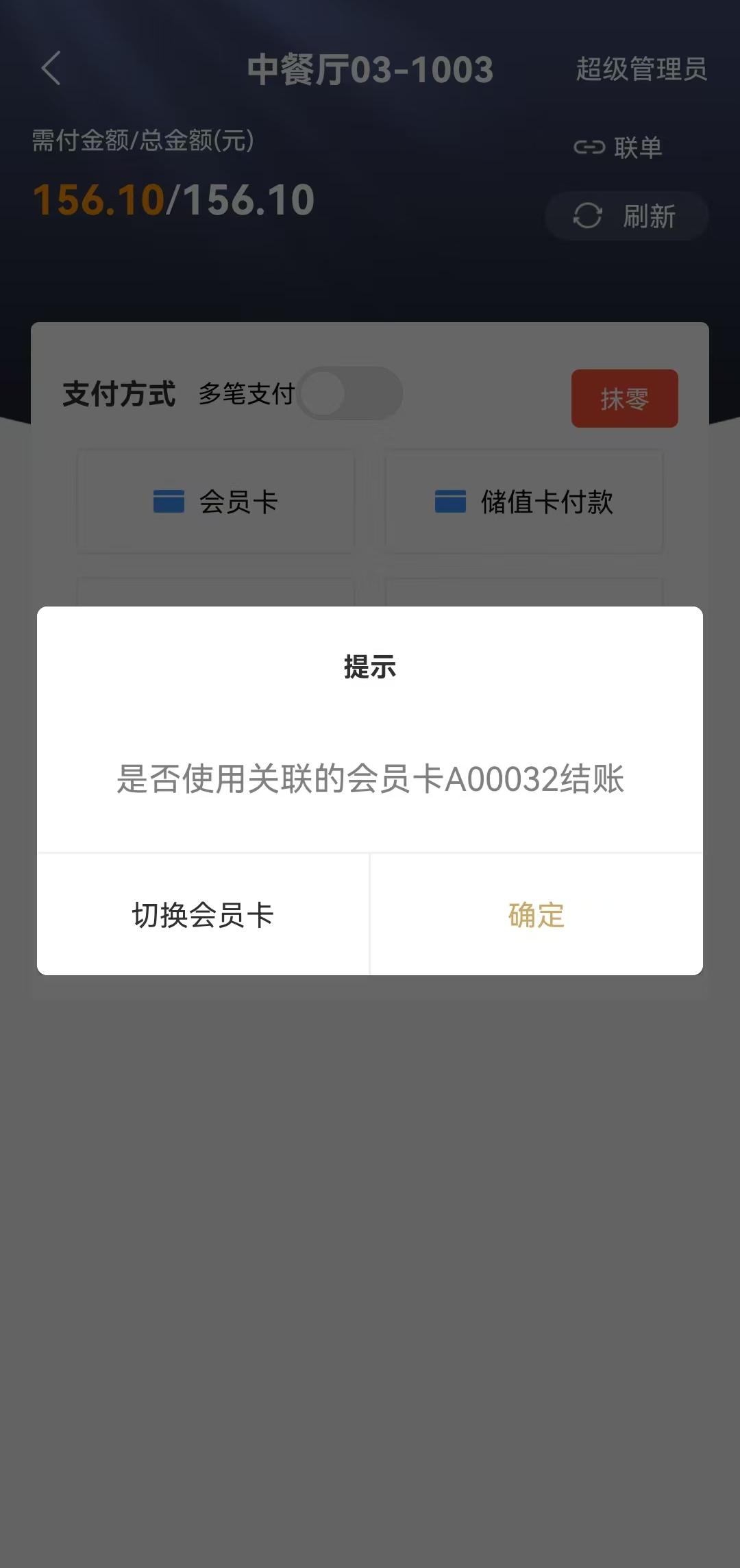Tap the 联单 link button
740x1568 pixels.
point(618,147)
